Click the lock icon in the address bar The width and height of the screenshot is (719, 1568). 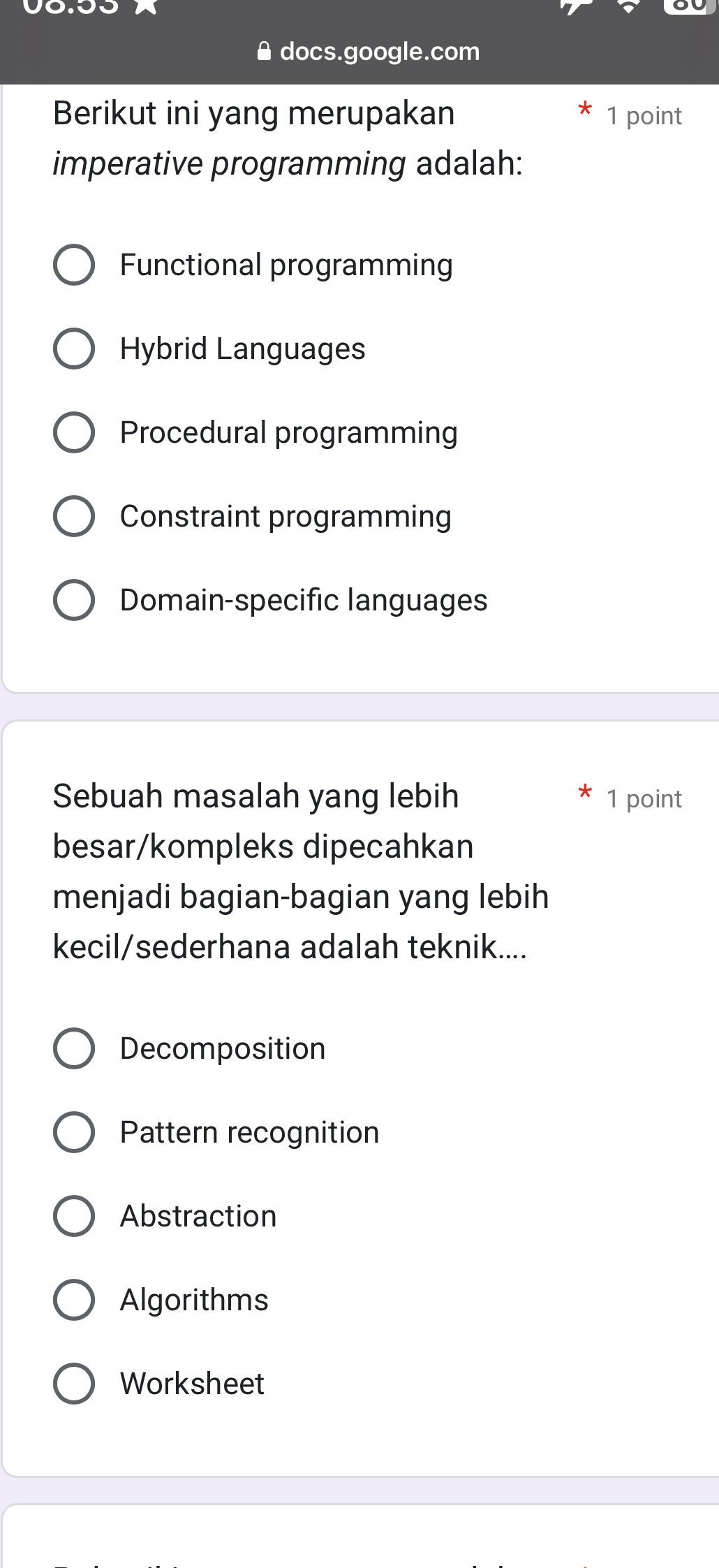pyautogui.click(x=265, y=51)
